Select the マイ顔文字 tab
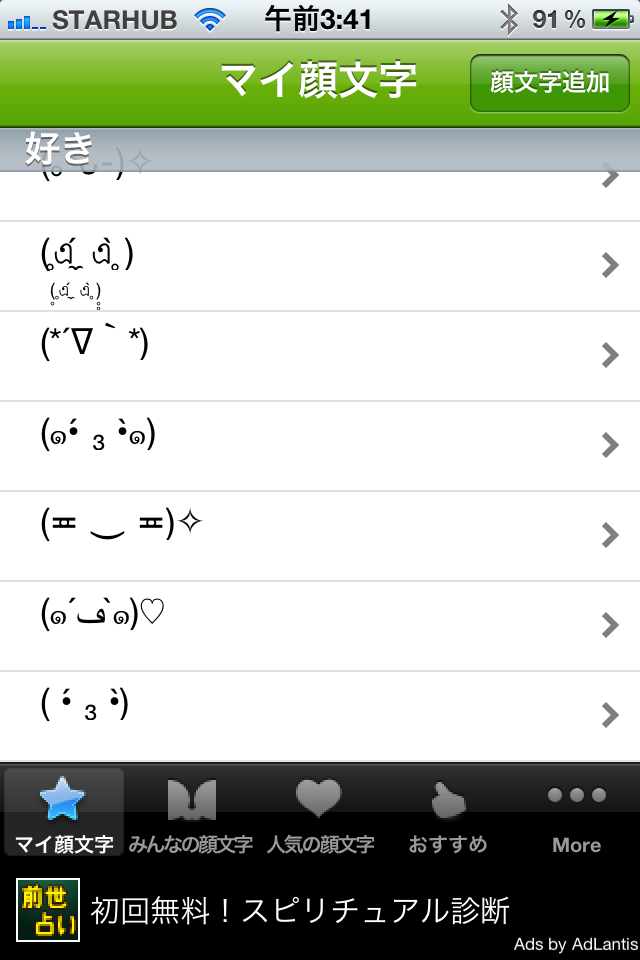 point(64,814)
